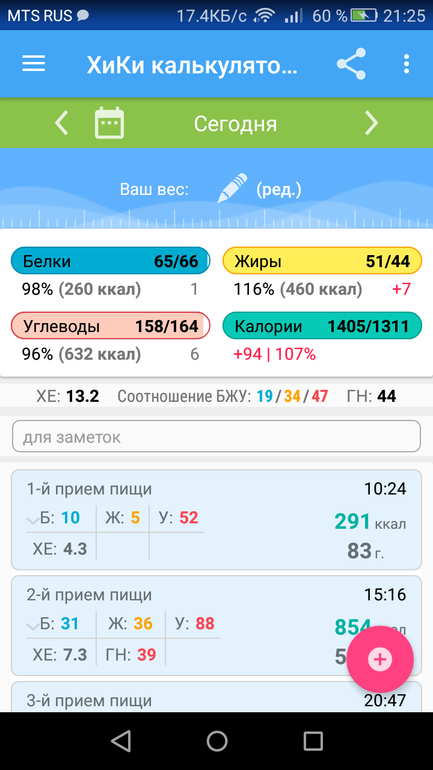The image size is (433, 770).
Task: Share today's diary via share icon
Action: pyautogui.click(x=351, y=64)
